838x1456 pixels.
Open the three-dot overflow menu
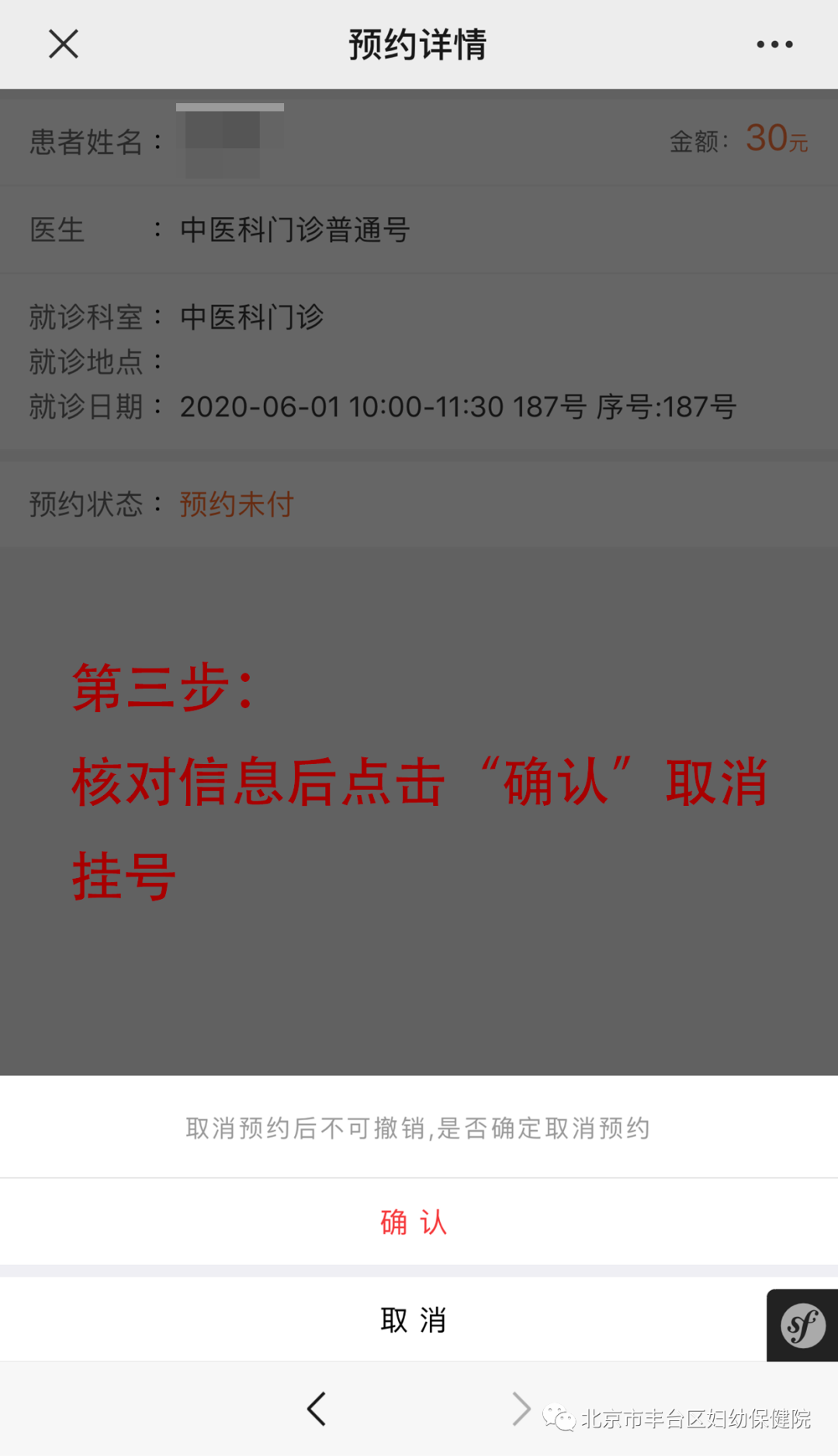click(x=774, y=44)
